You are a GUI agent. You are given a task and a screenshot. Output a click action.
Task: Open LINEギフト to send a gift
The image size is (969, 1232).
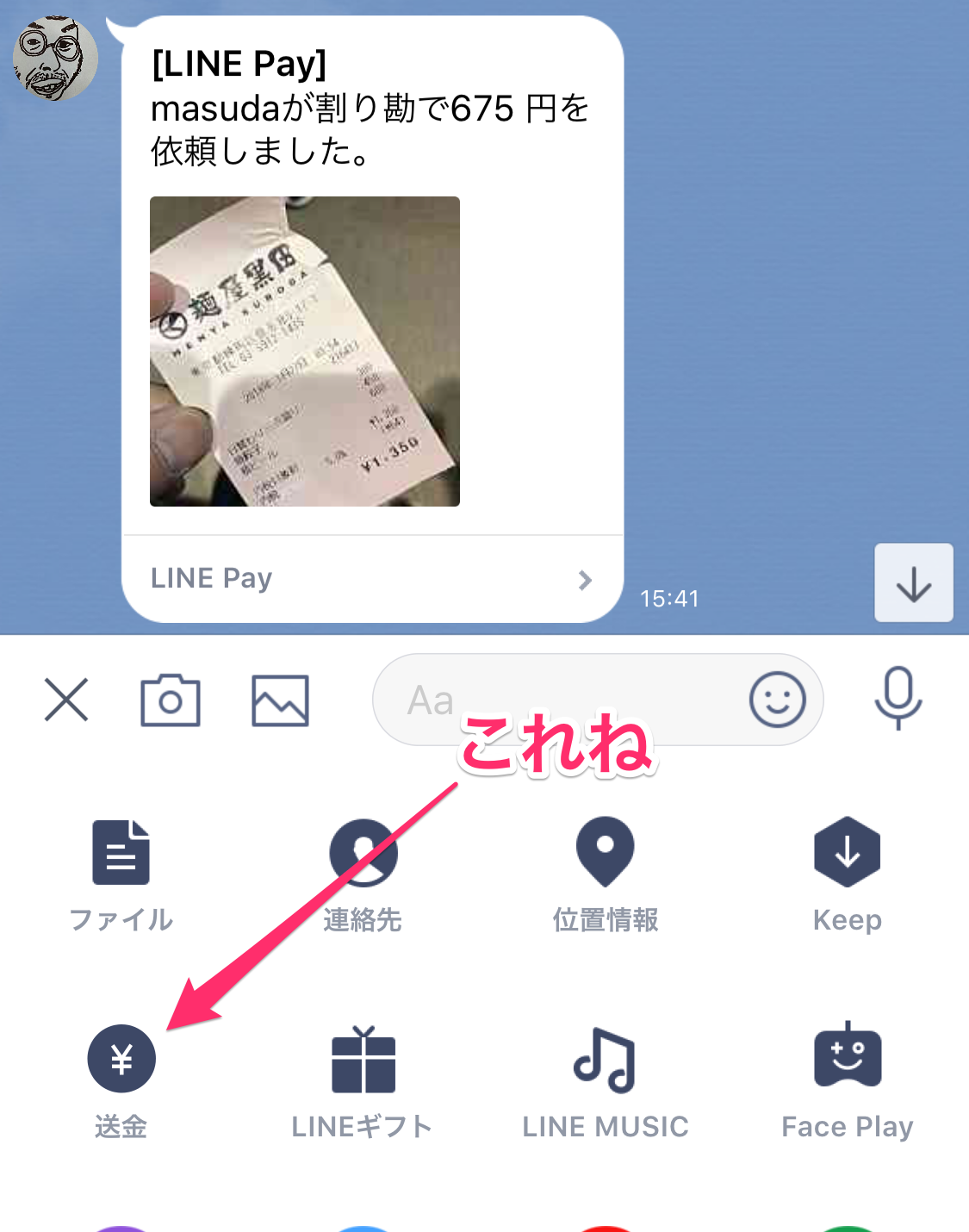(x=363, y=1079)
